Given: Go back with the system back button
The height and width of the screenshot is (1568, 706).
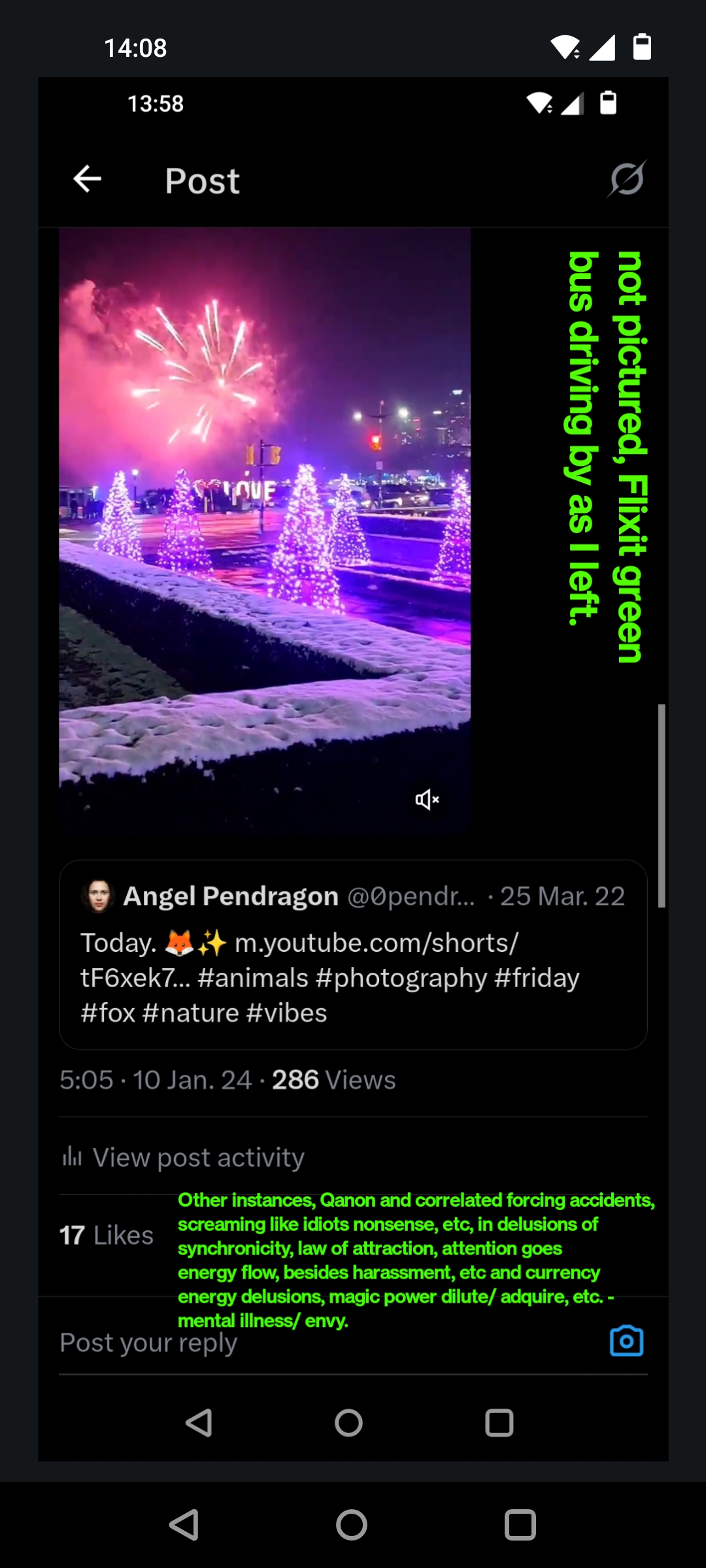Looking at the screenshot, I should (184, 1525).
